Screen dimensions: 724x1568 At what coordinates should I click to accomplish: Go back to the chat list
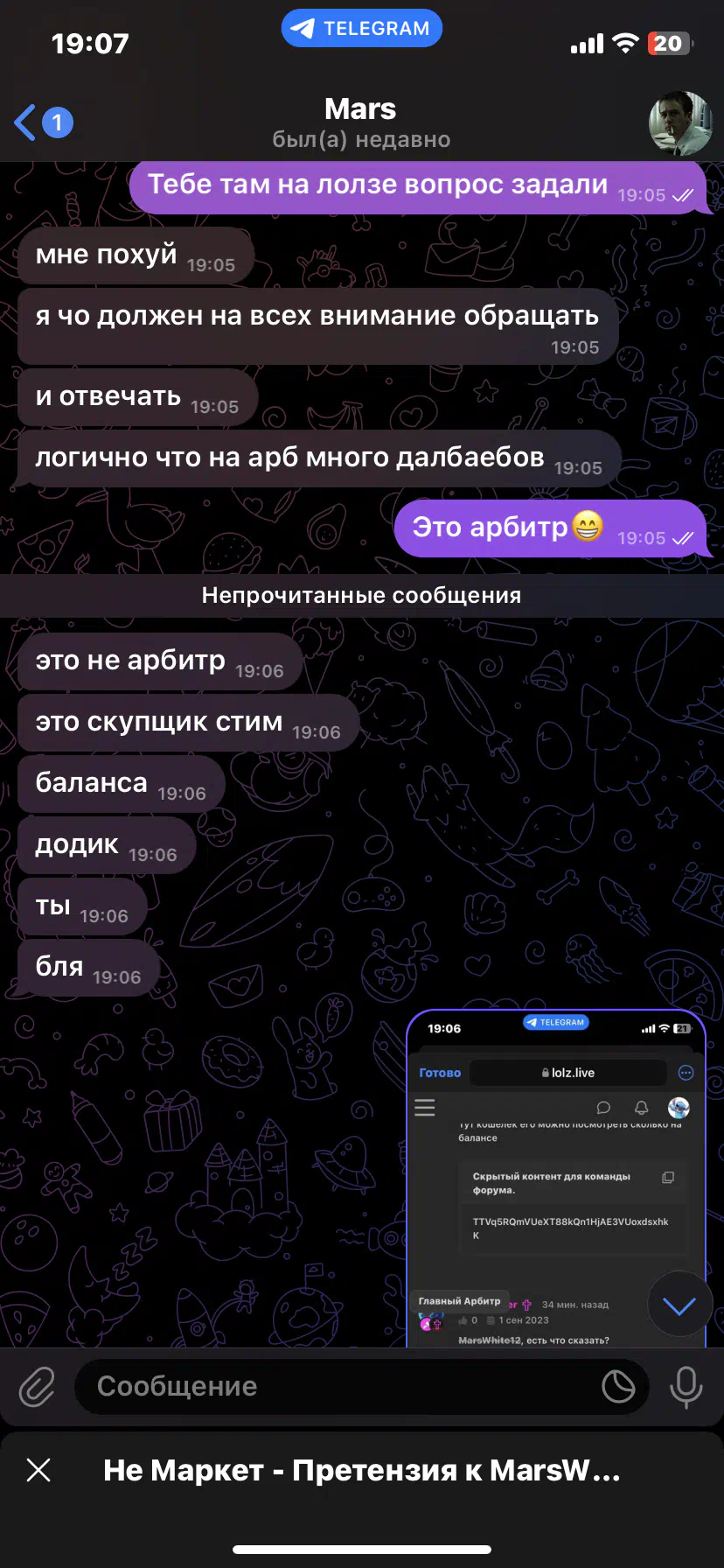[43, 122]
